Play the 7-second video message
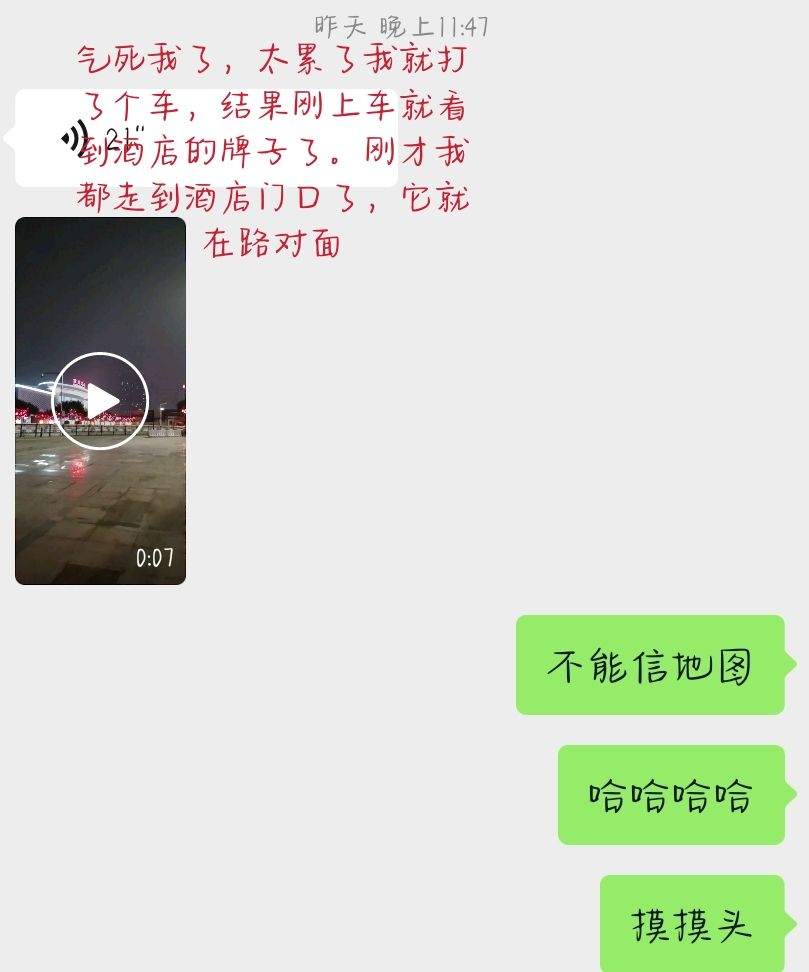 pyautogui.click(x=100, y=401)
